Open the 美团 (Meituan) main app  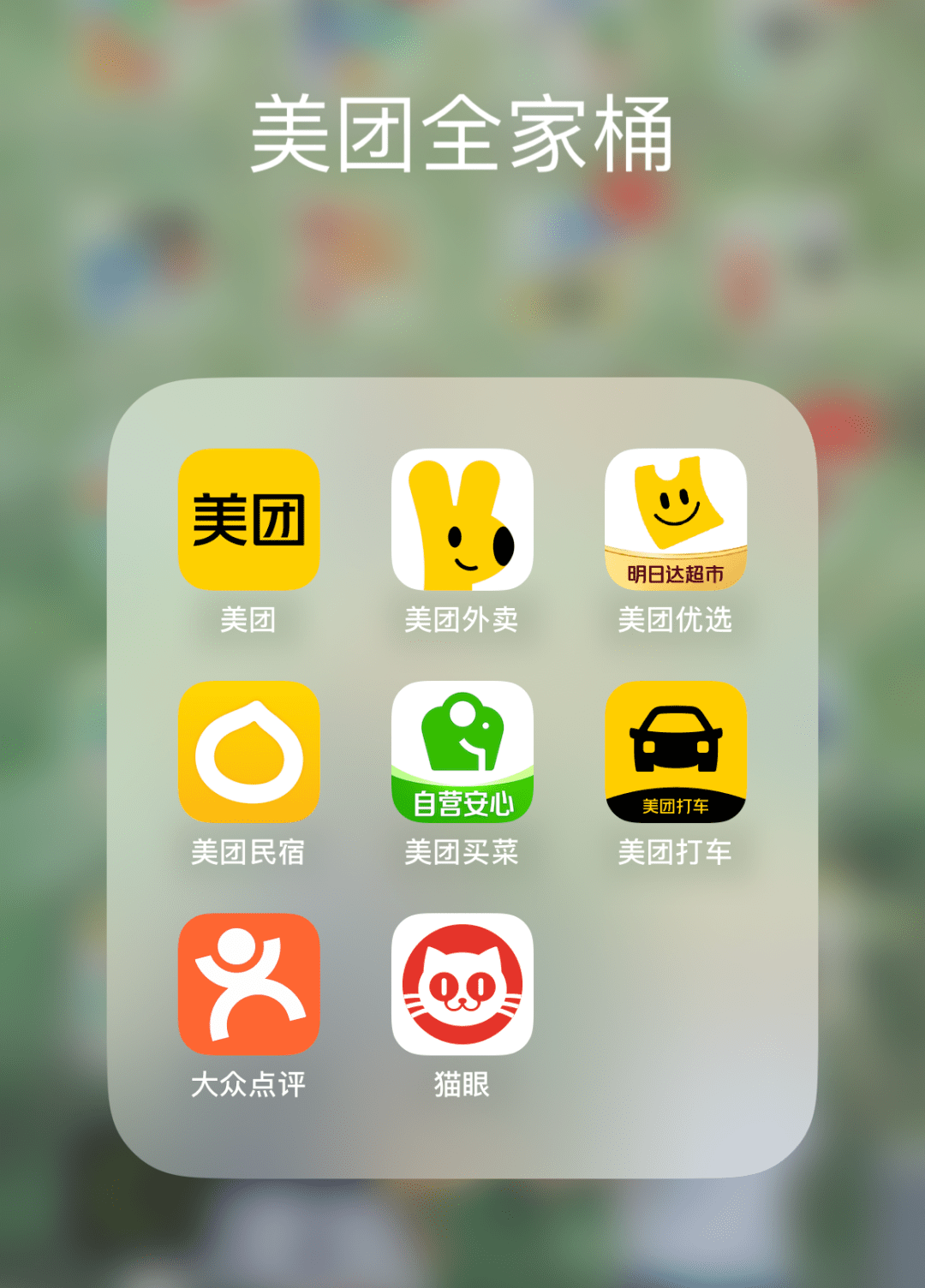pyautogui.click(x=248, y=521)
